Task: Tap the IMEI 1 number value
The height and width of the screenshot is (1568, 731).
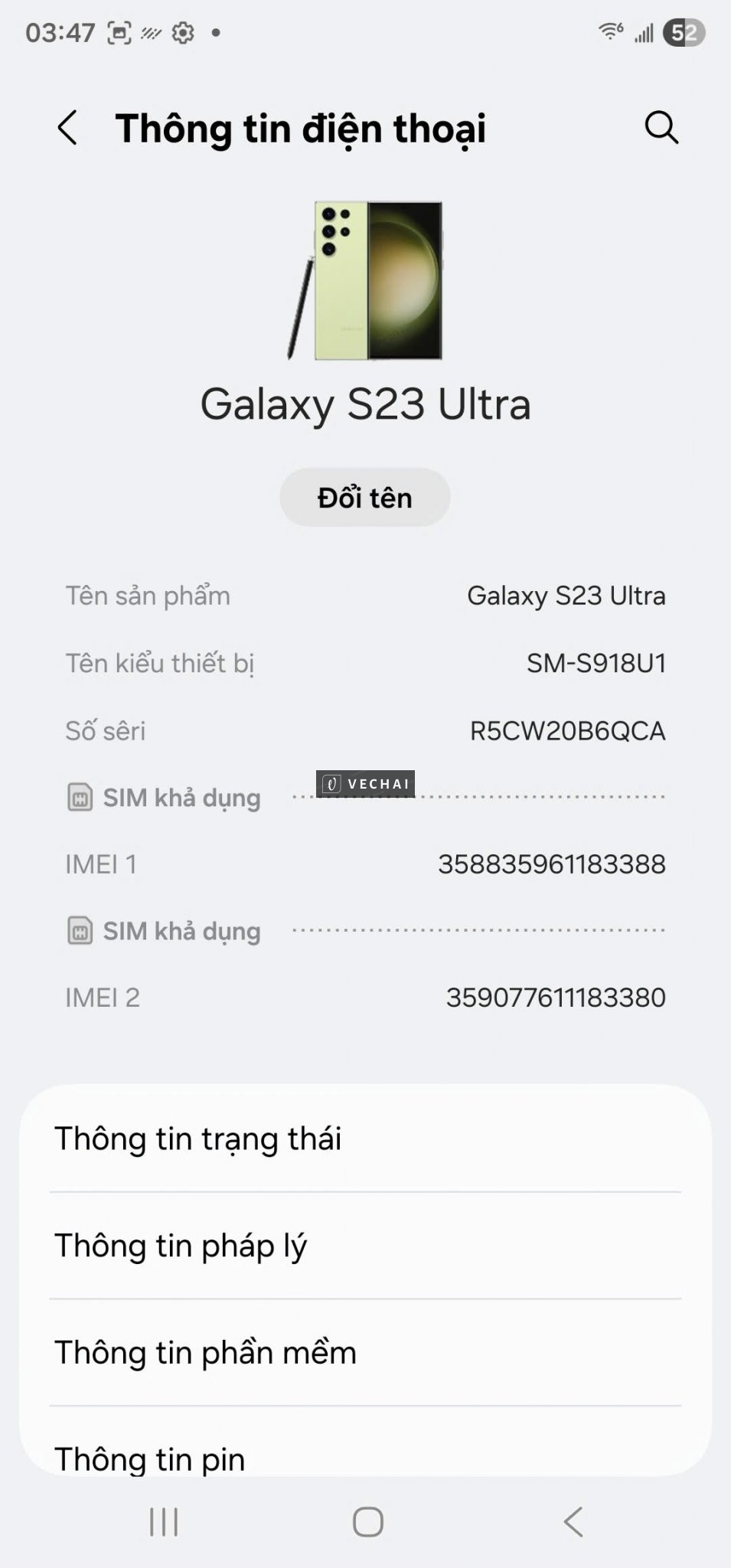Action: [x=554, y=864]
